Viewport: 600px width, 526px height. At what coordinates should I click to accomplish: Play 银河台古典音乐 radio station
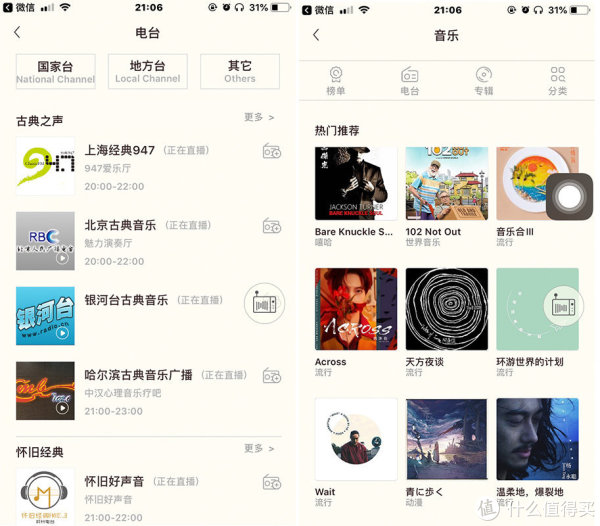tap(264, 301)
